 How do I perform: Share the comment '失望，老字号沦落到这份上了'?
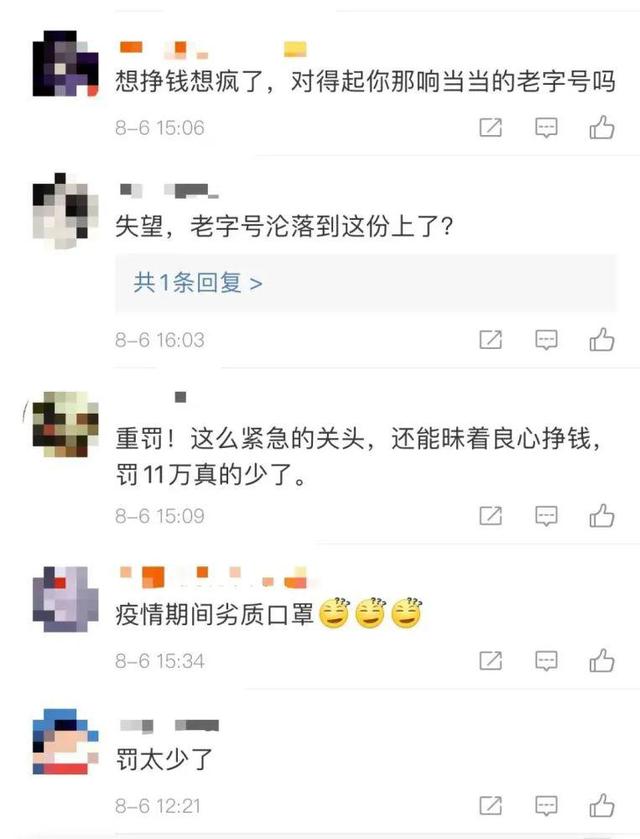490,340
